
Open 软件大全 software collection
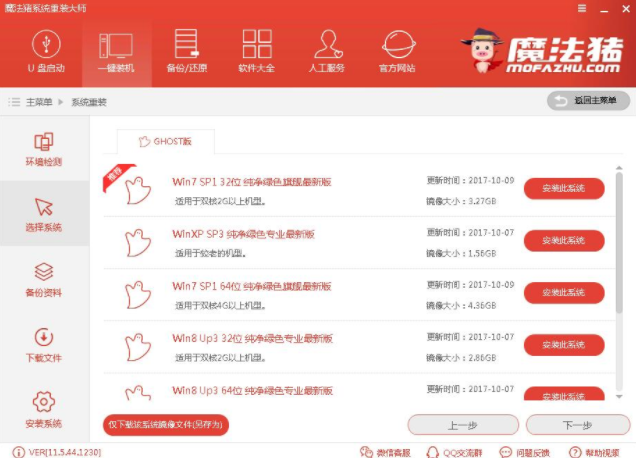(x=257, y=51)
